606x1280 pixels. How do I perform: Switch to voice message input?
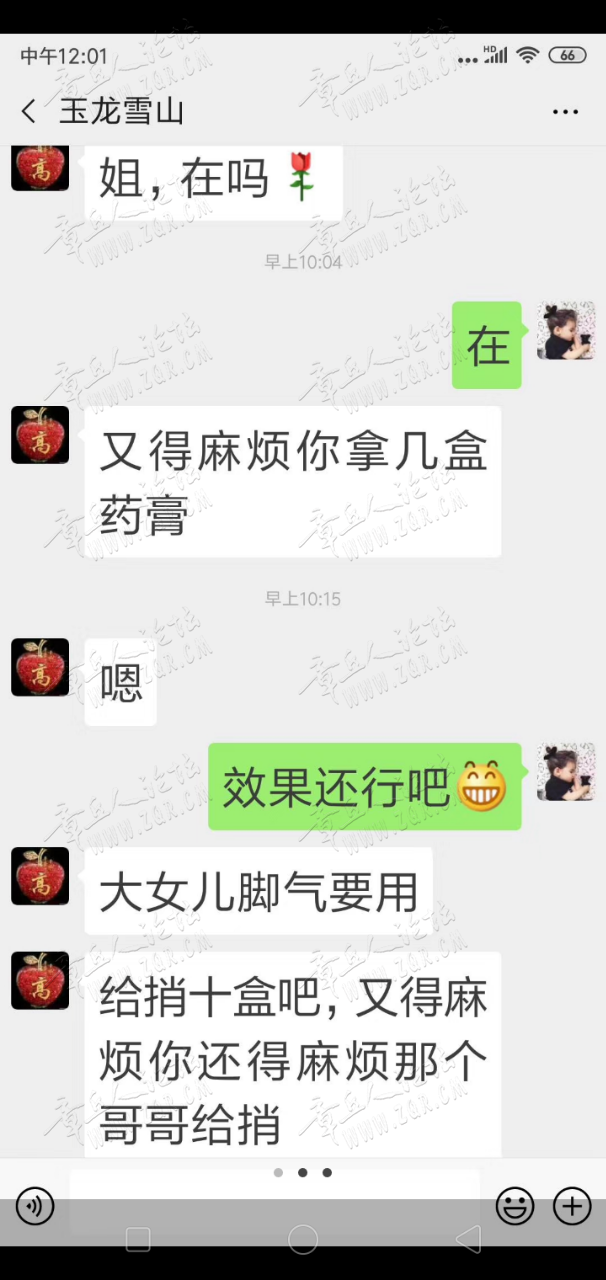(x=35, y=1207)
